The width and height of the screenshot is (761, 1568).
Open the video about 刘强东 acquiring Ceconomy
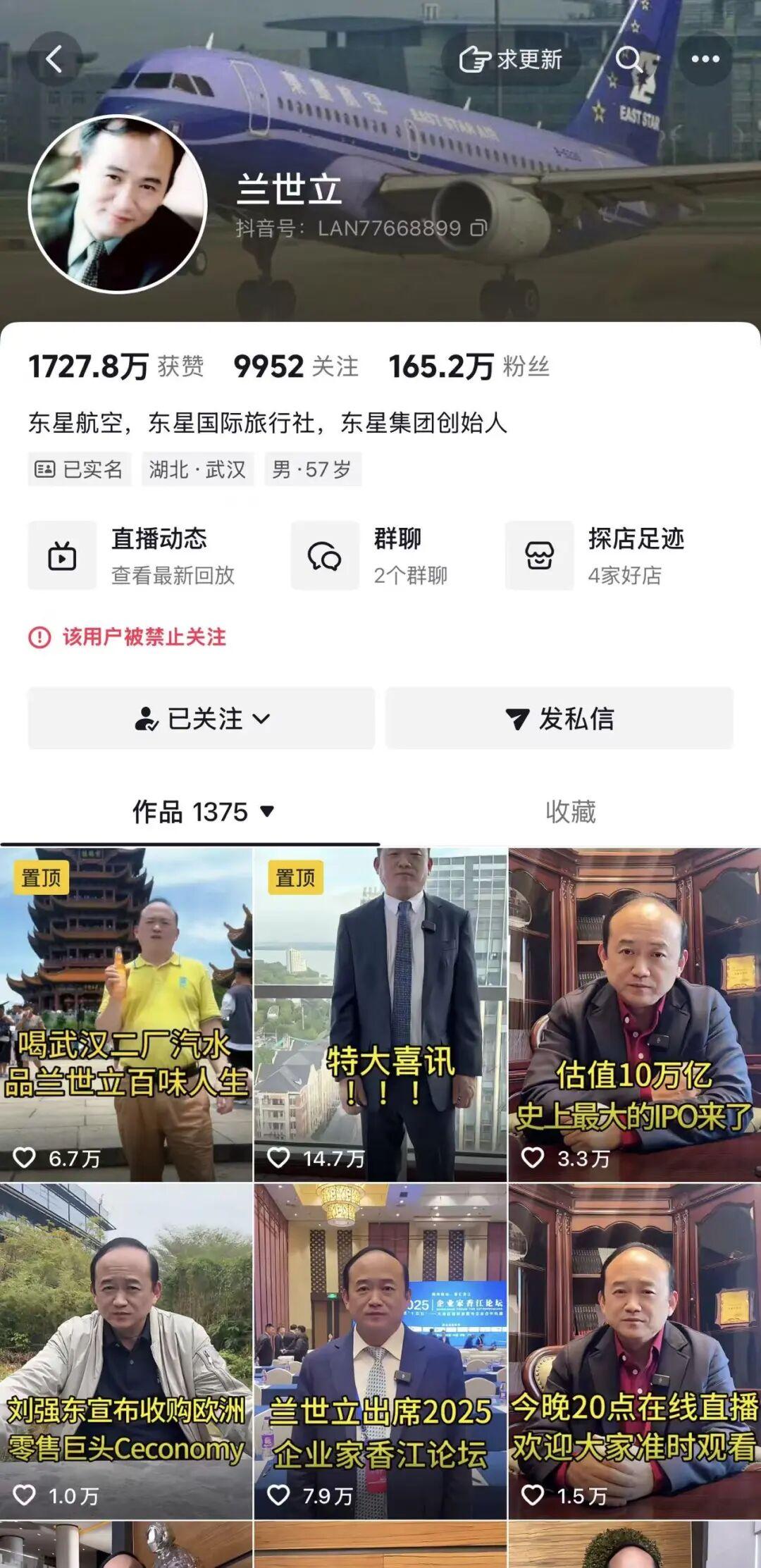tap(126, 1352)
